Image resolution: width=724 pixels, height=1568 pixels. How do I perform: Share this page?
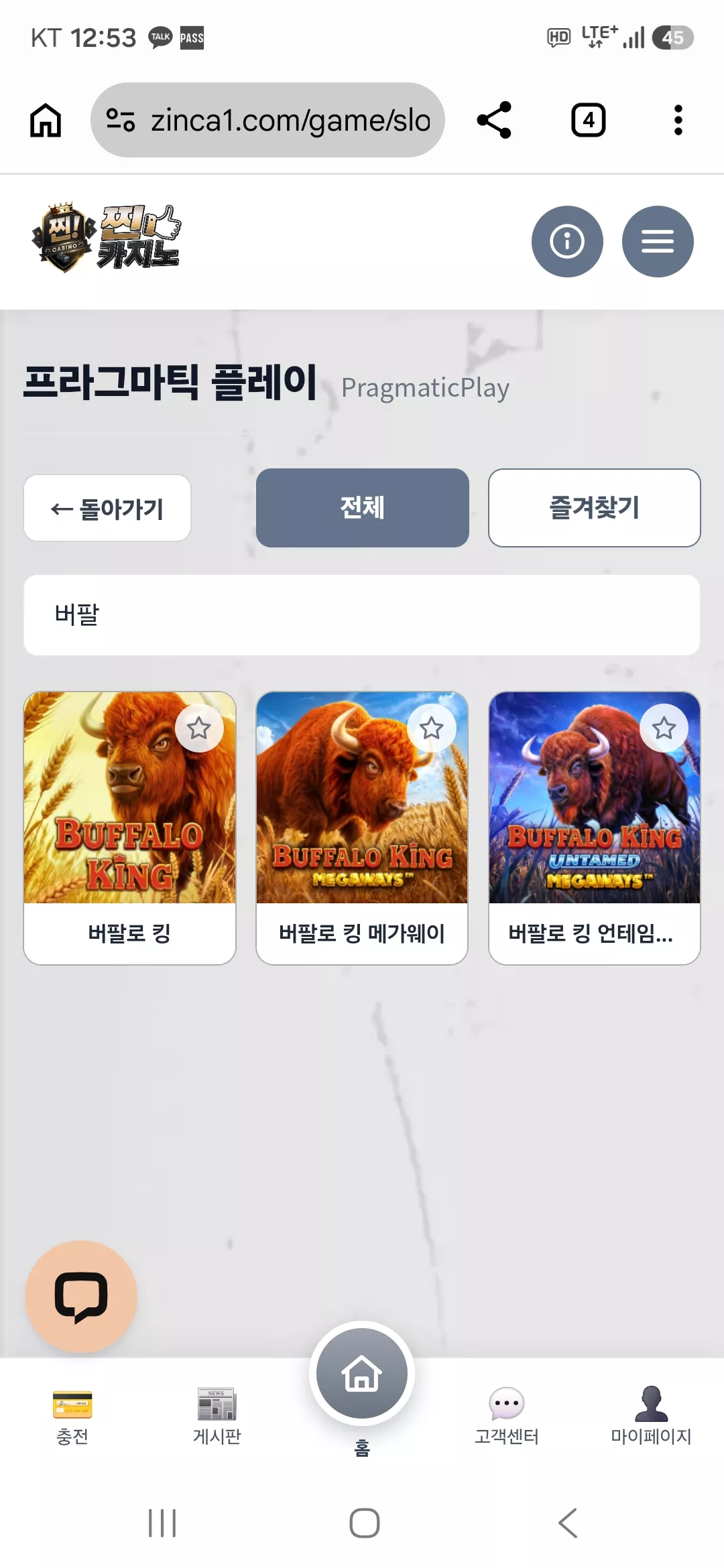point(494,120)
